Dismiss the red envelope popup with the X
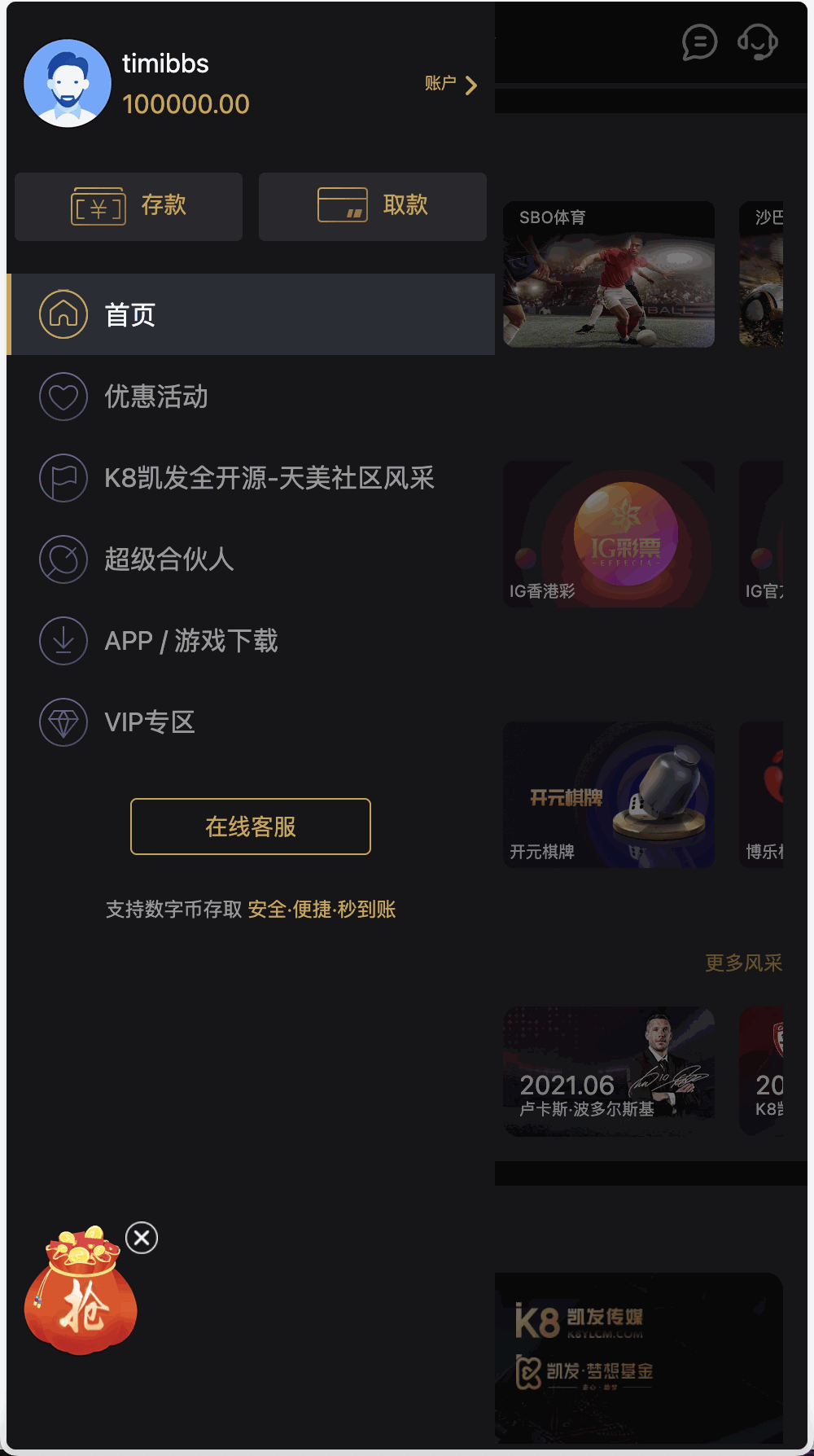Viewport: 814px width, 1456px height. [x=142, y=1238]
